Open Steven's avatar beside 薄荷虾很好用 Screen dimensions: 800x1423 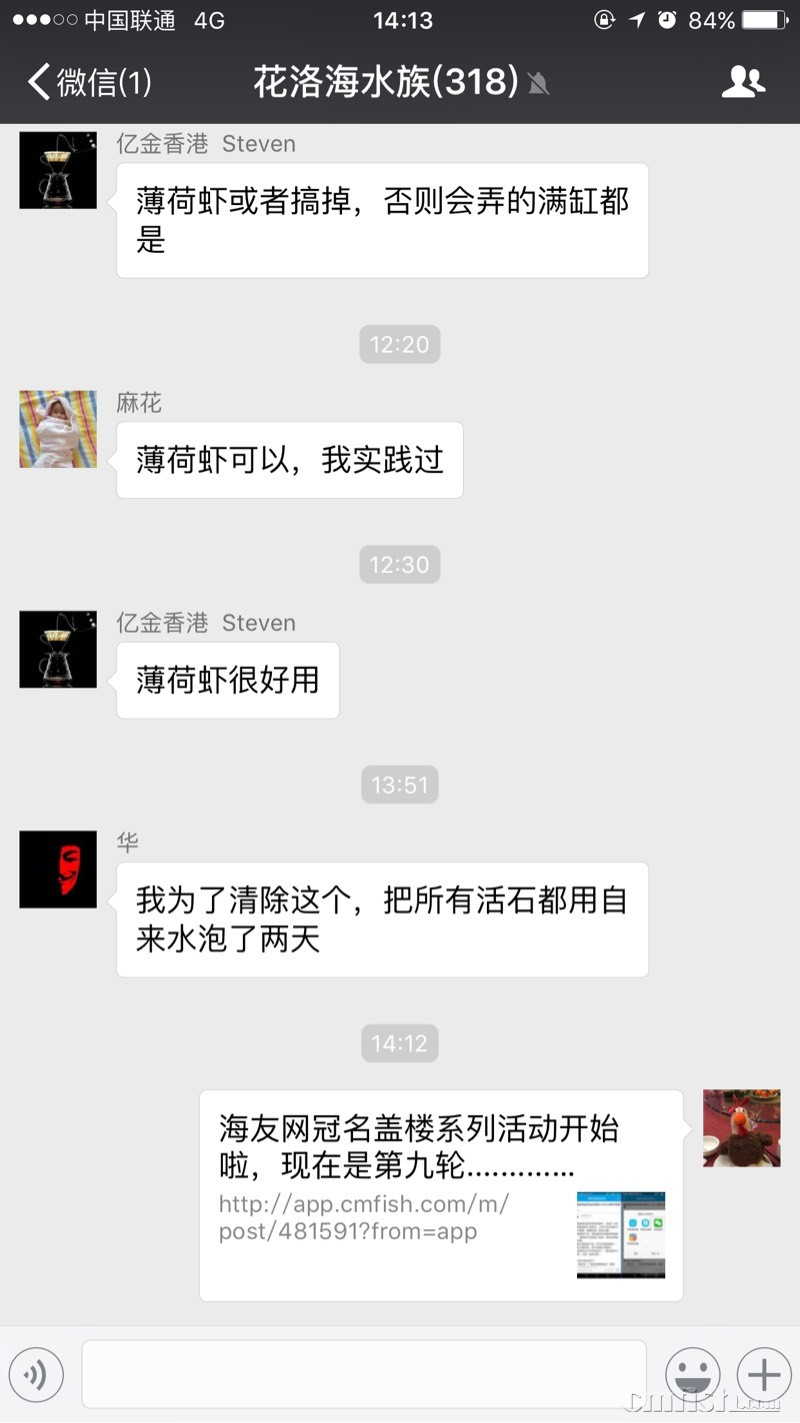58,649
